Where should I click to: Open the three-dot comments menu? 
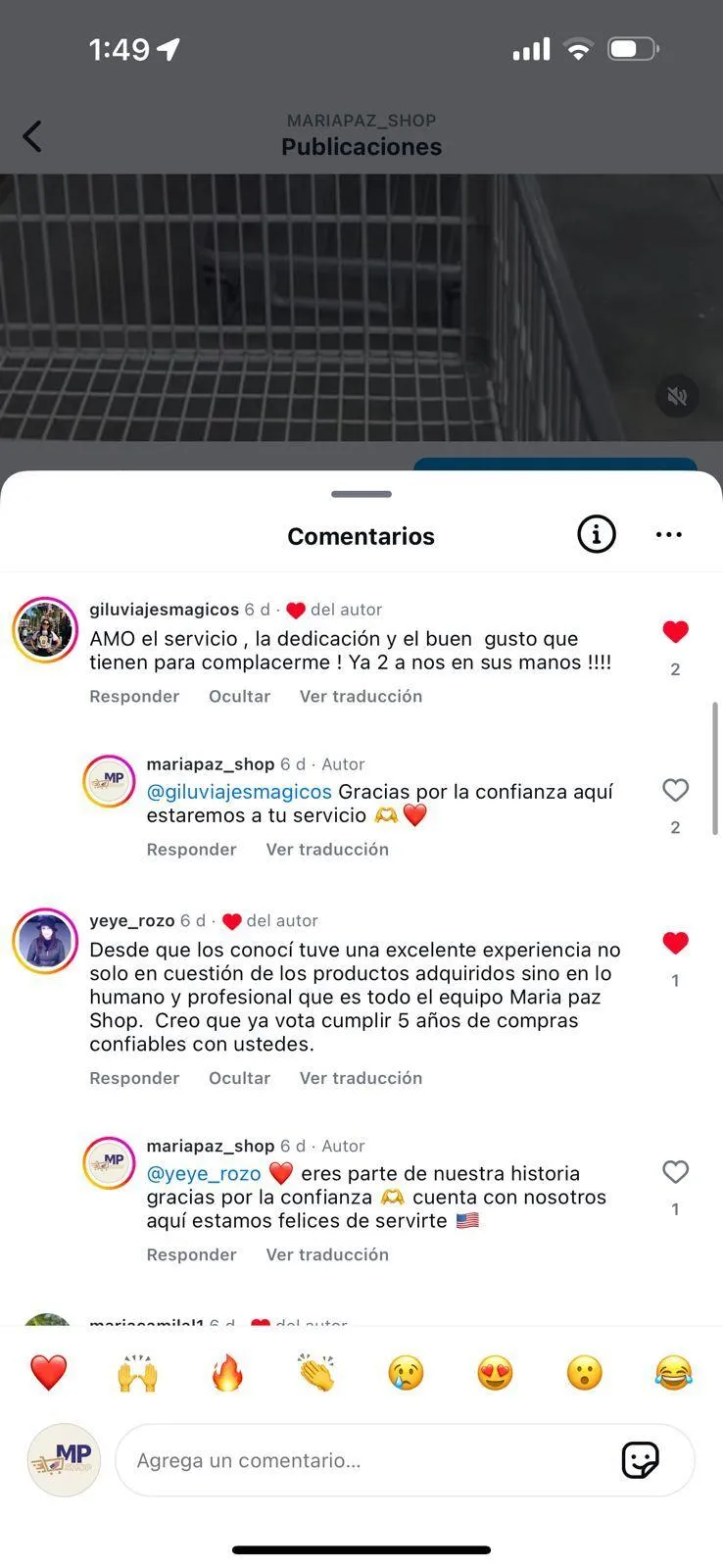pyautogui.click(x=668, y=534)
